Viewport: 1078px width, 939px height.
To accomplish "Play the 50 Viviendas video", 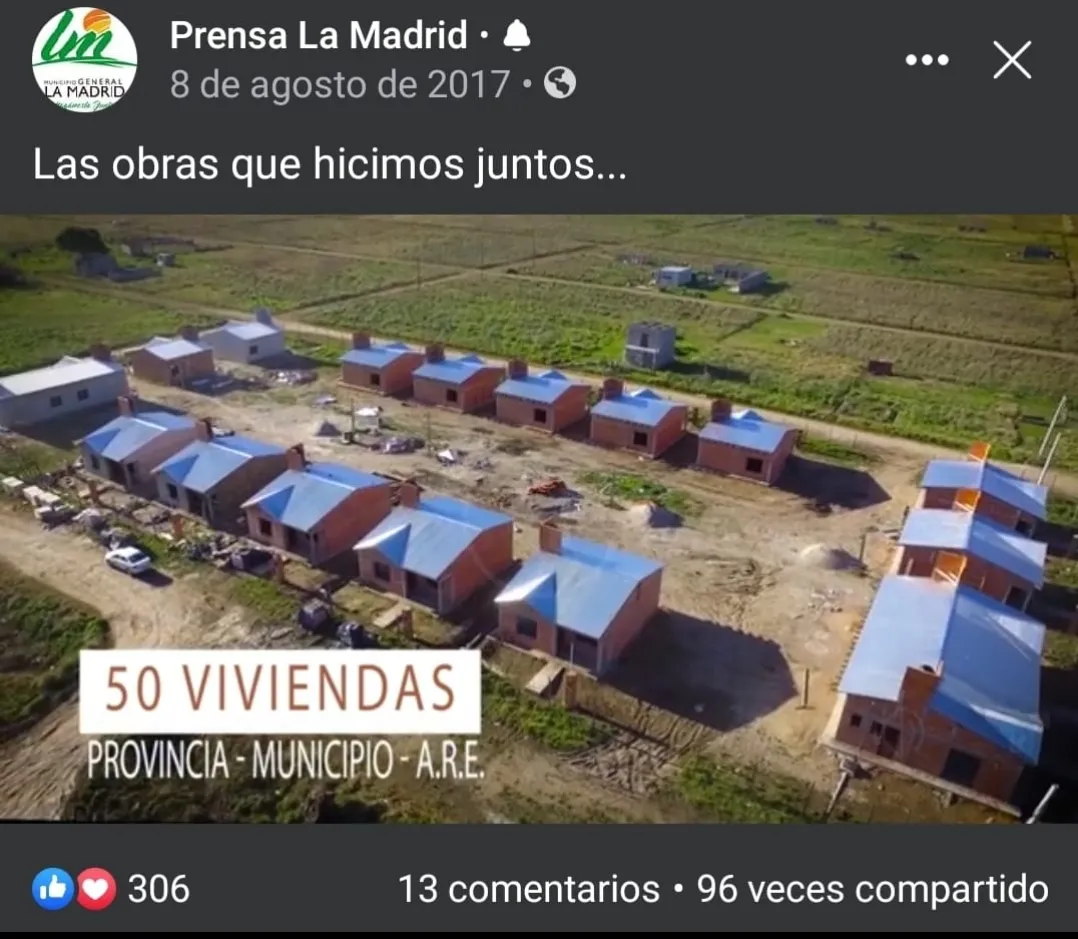I will tap(539, 518).
